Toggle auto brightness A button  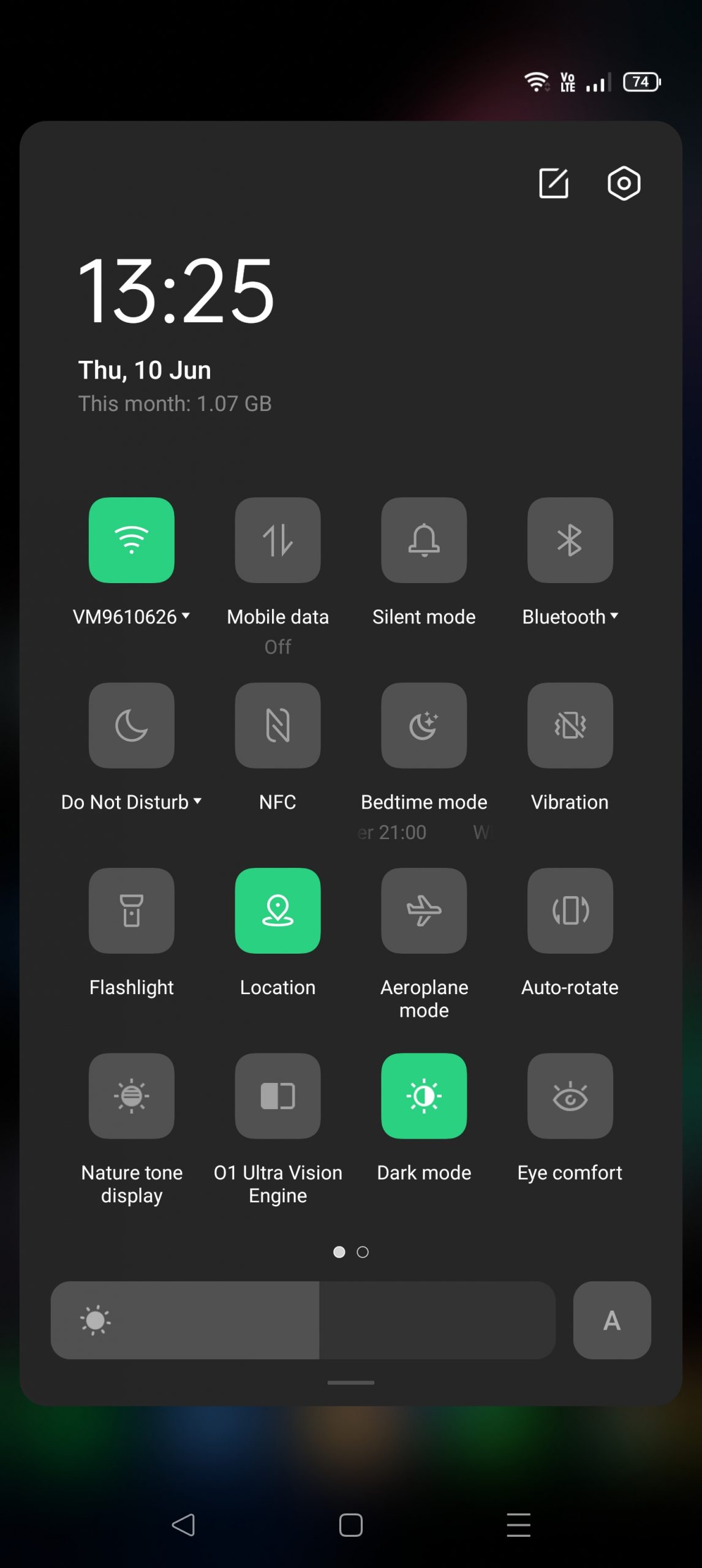(611, 1320)
